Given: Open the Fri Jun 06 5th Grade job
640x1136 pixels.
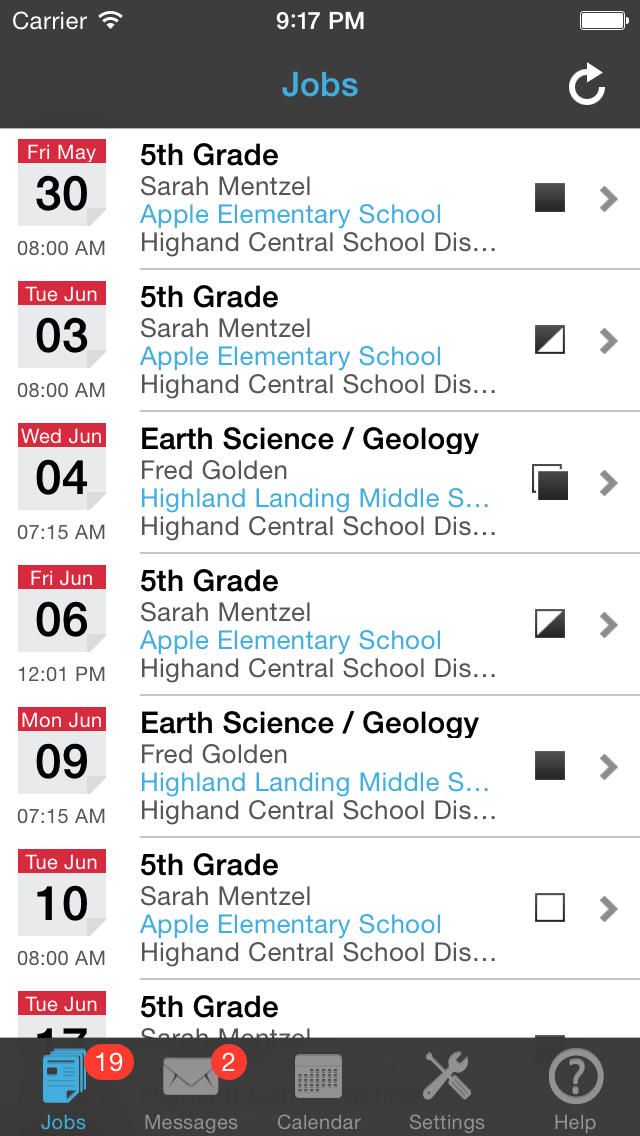Looking at the screenshot, I should [x=318, y=625].
